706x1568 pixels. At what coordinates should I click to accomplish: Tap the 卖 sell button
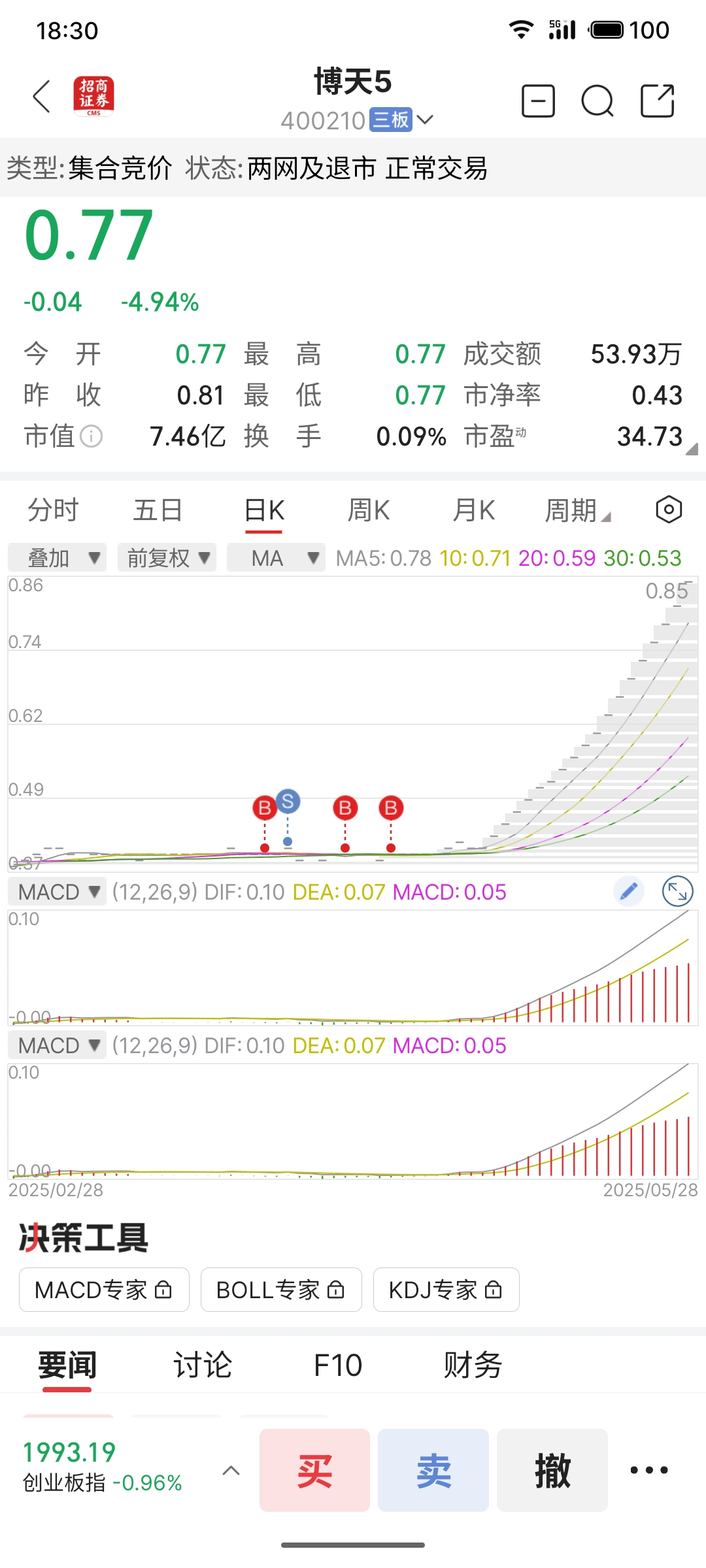click(433, 1470)
